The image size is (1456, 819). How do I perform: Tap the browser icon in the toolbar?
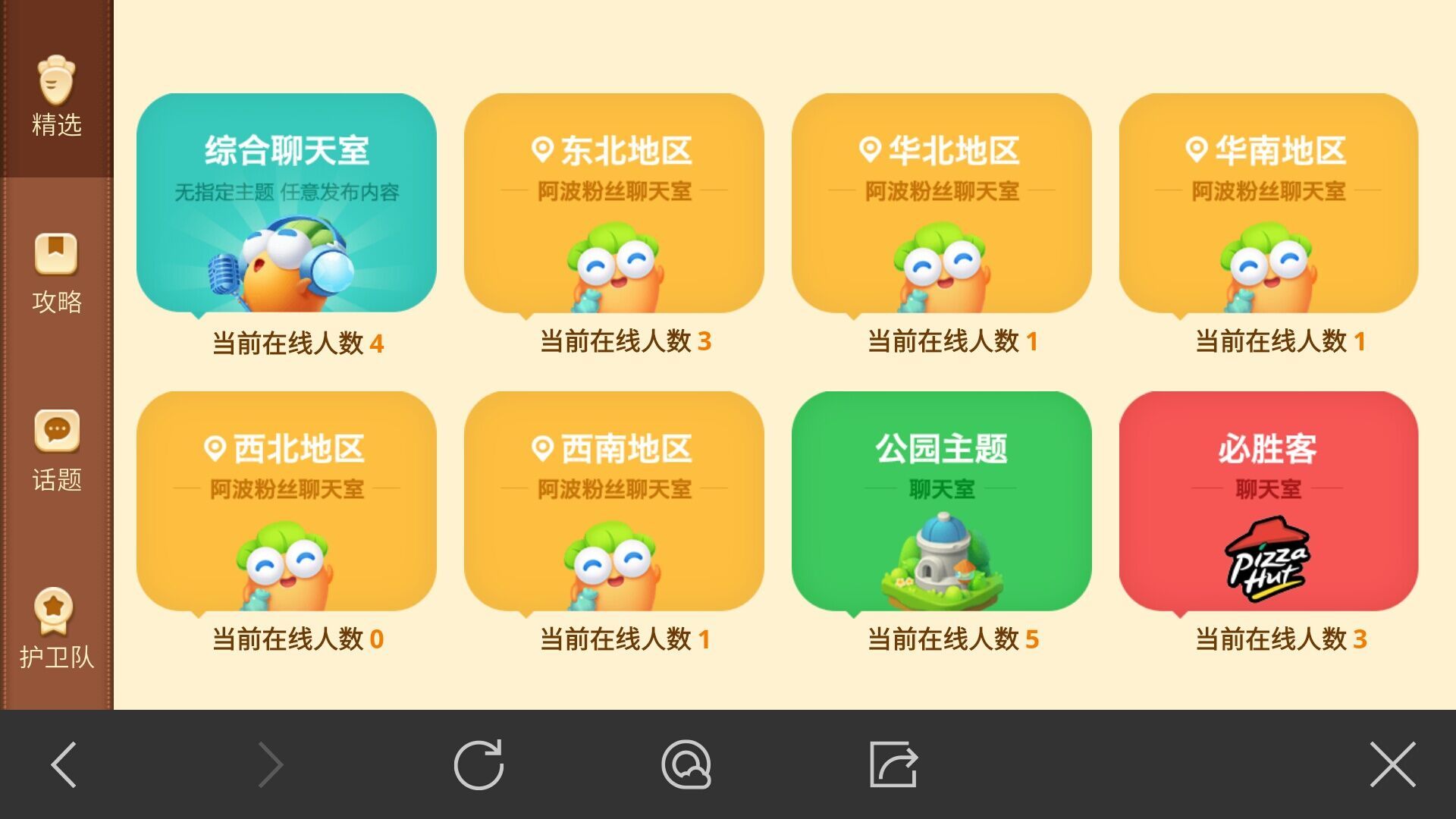[686, 764]
